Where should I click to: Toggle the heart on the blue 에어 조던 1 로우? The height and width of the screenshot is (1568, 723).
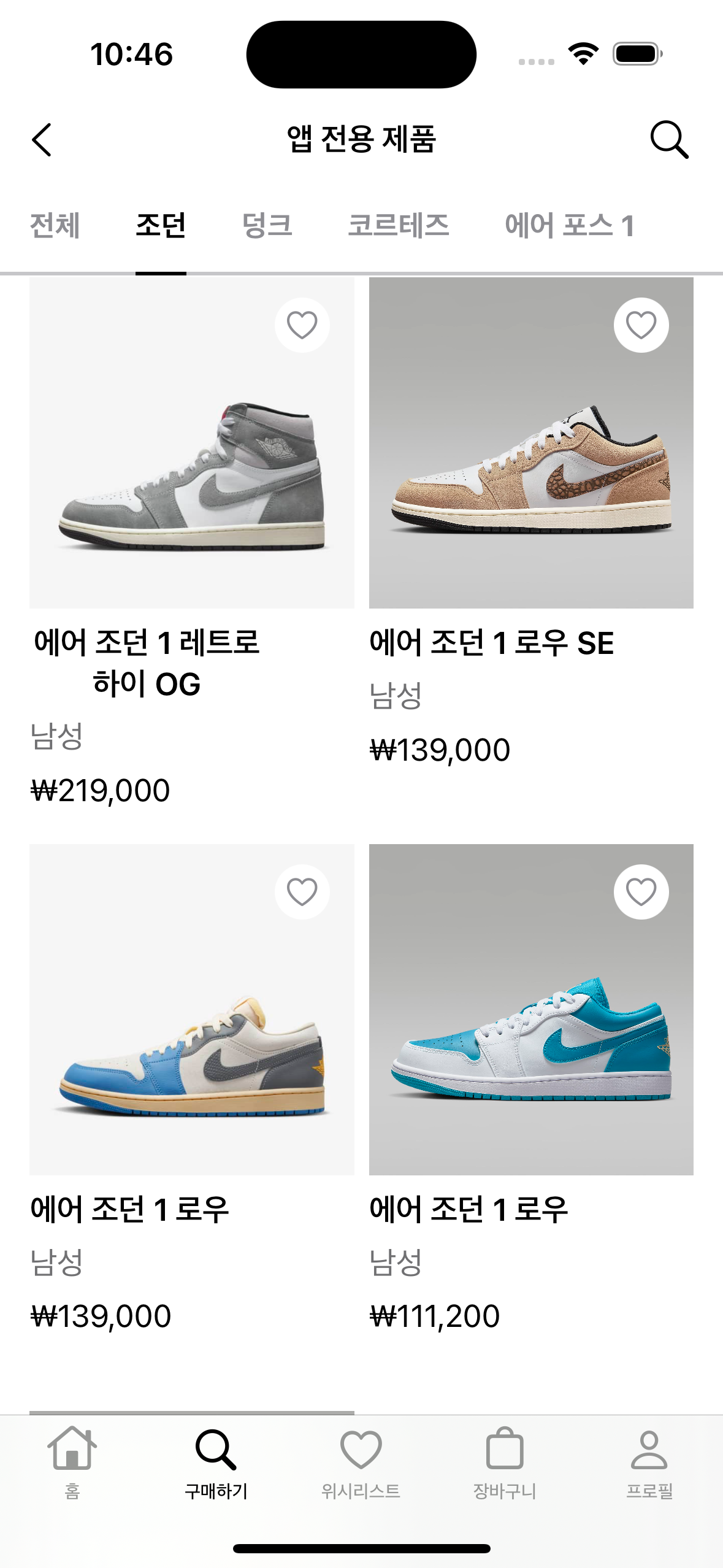(x=302, y=893)
